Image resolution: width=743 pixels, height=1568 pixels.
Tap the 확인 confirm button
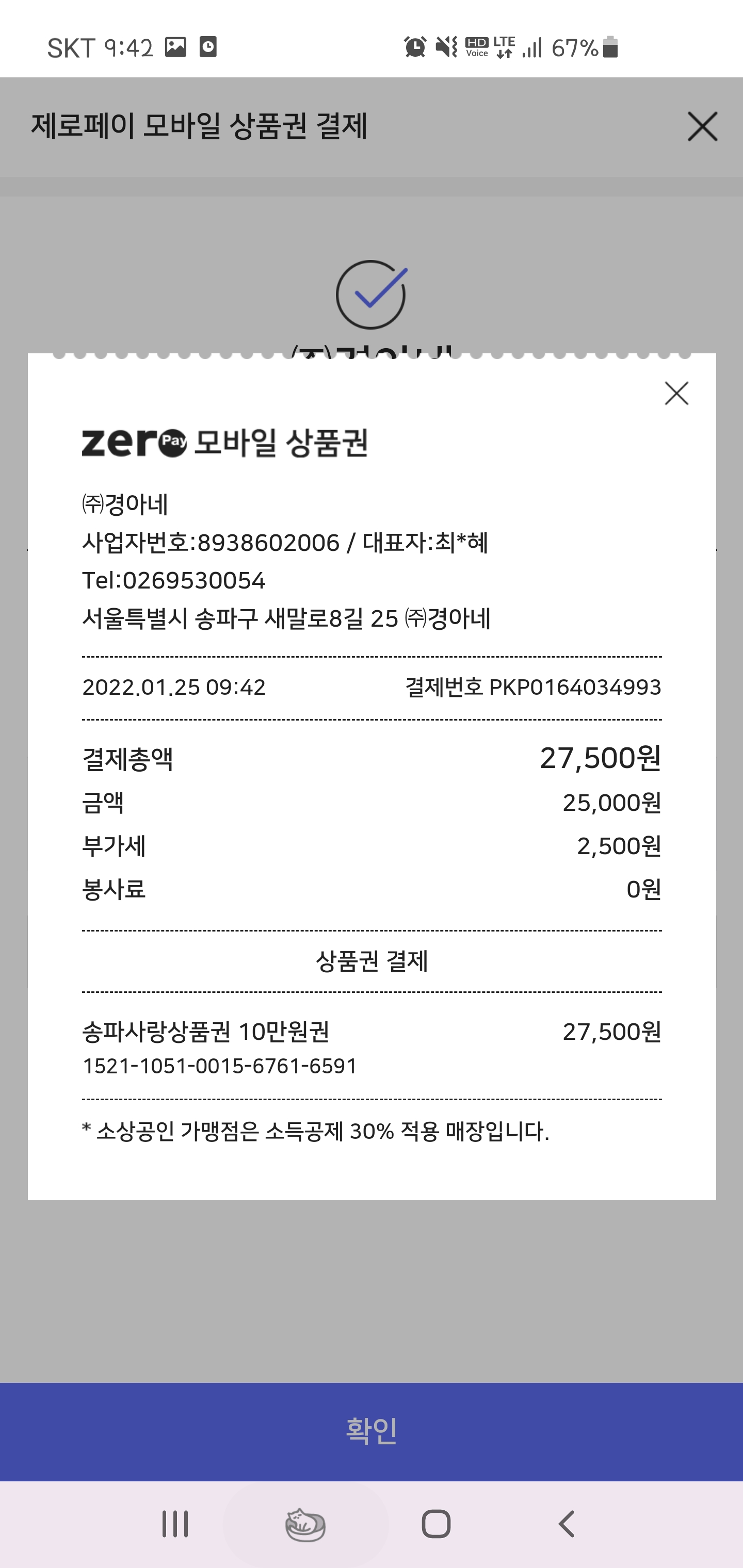point(372,1431)
